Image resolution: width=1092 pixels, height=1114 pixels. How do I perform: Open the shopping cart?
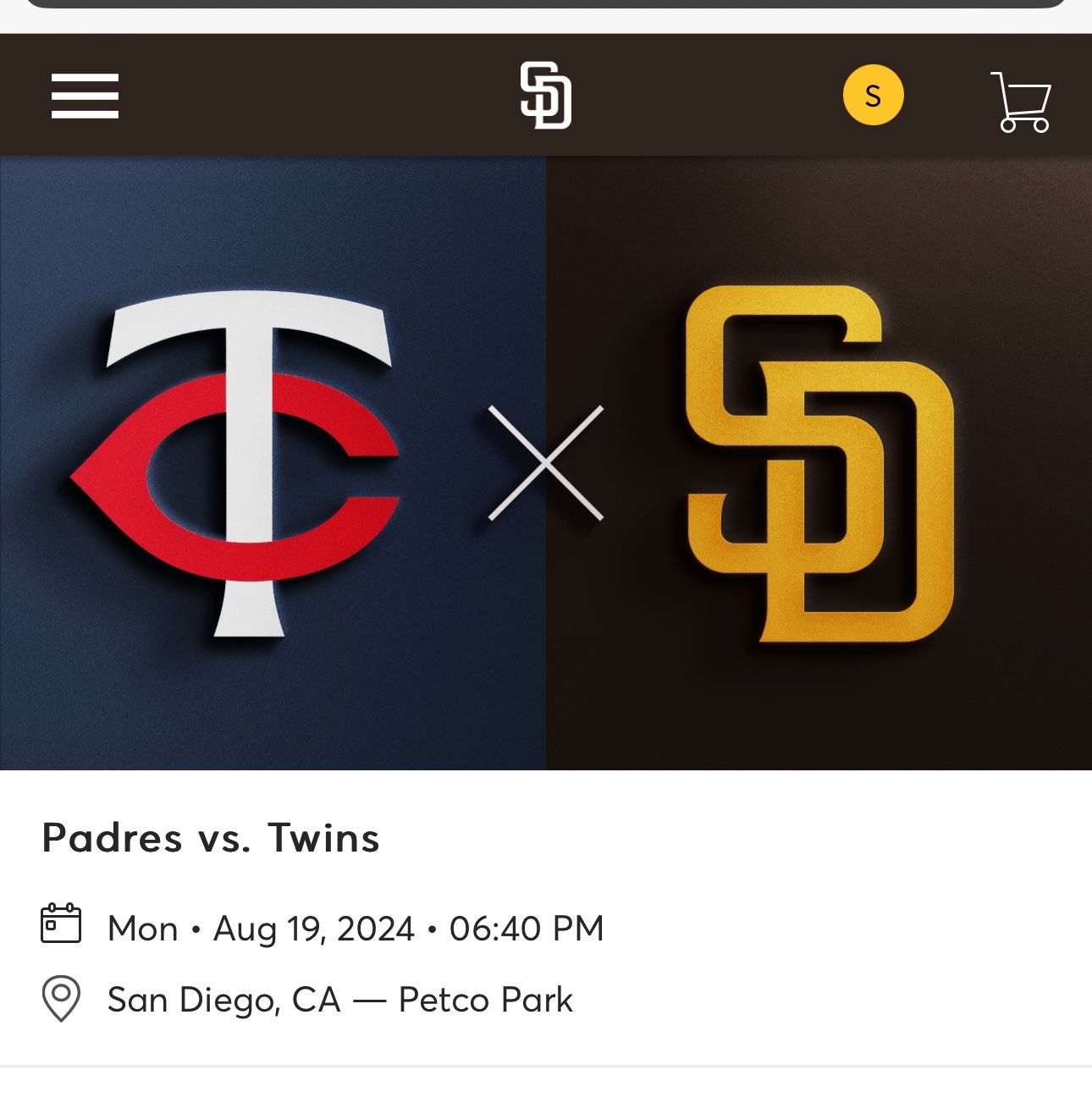(x=1022, y=102)
